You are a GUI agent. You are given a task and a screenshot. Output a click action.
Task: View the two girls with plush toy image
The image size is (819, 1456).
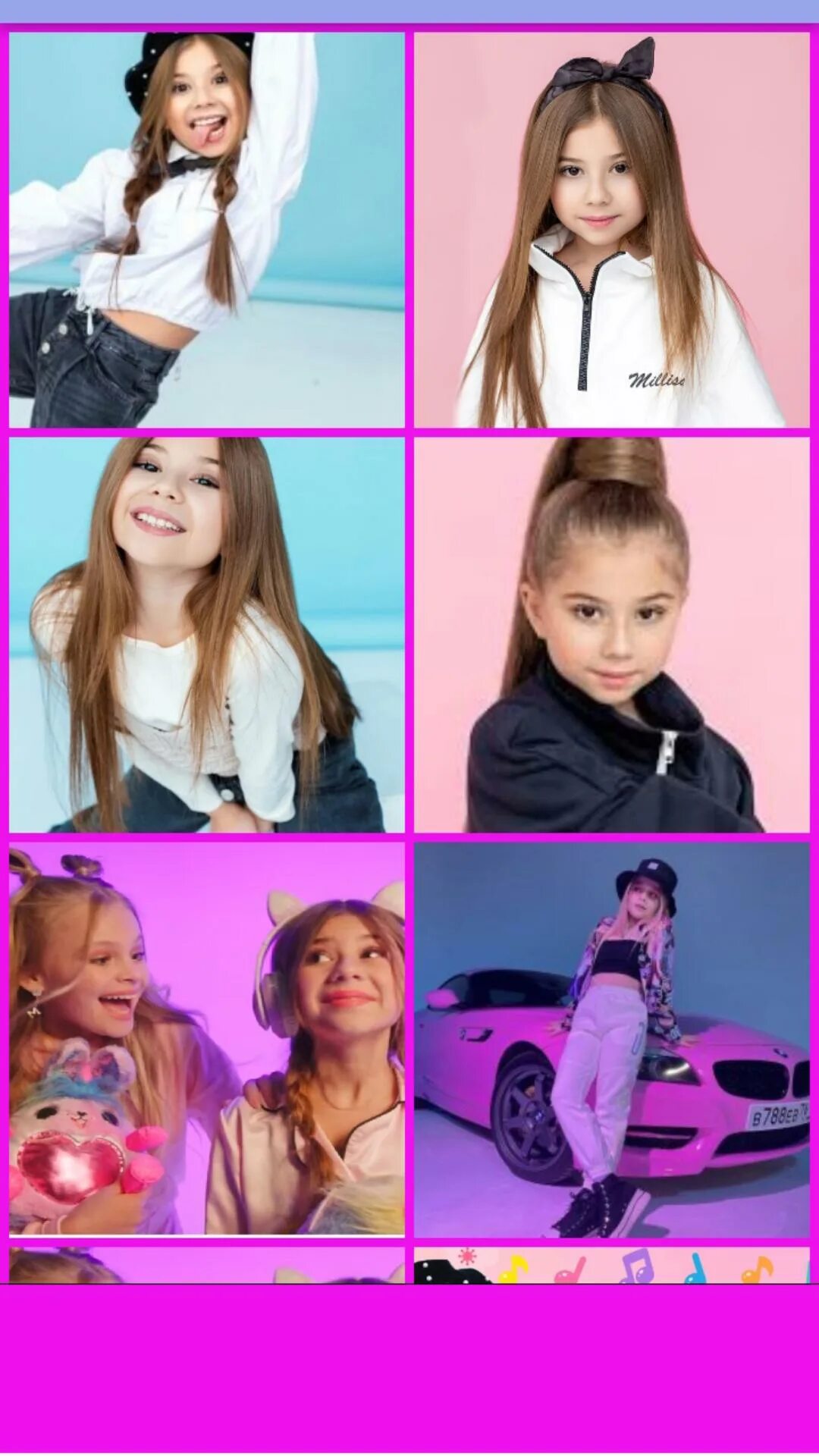click(x=206, y=1039)
